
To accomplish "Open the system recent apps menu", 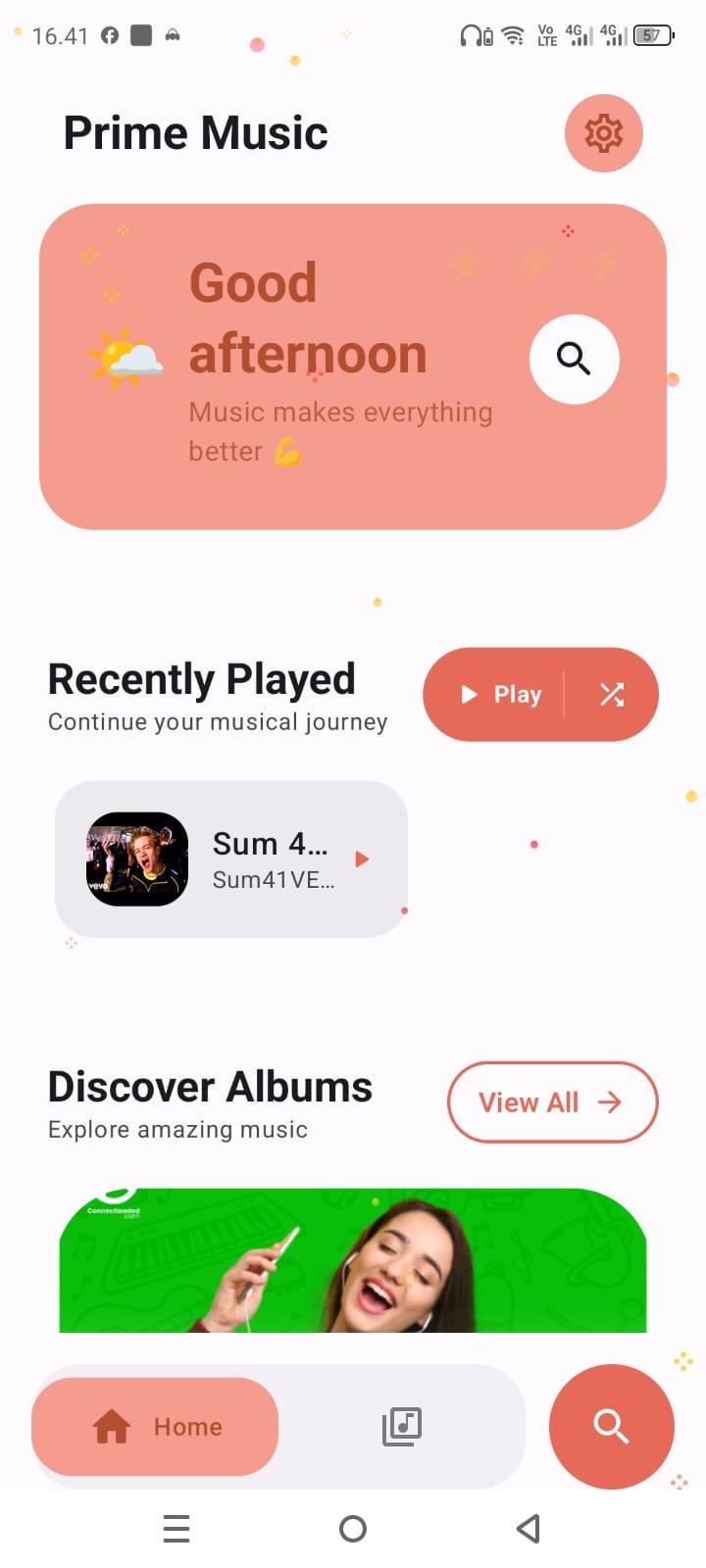I will tap(176, 1529).
